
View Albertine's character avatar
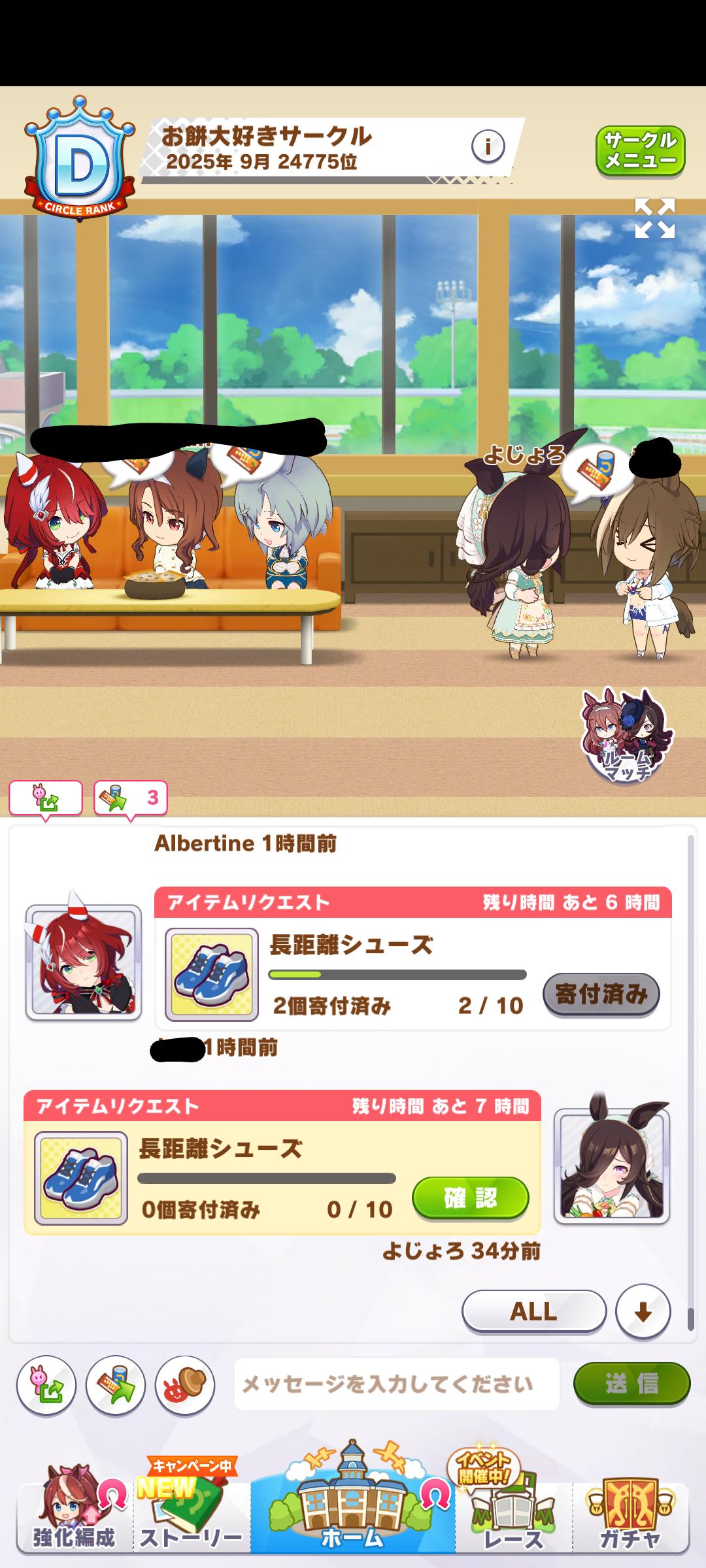coord(83,962)
